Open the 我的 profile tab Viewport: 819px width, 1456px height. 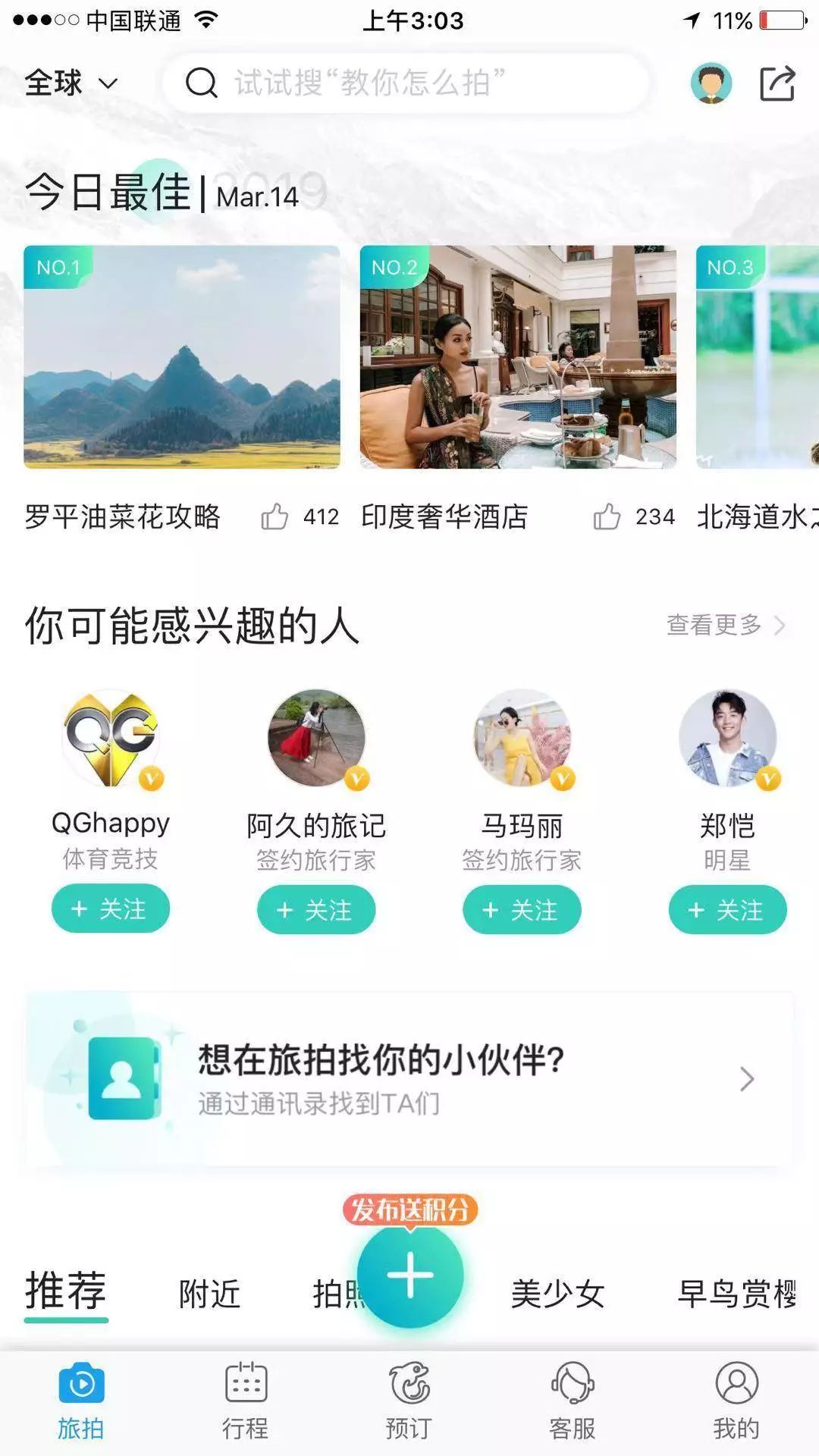point(736,1401)
